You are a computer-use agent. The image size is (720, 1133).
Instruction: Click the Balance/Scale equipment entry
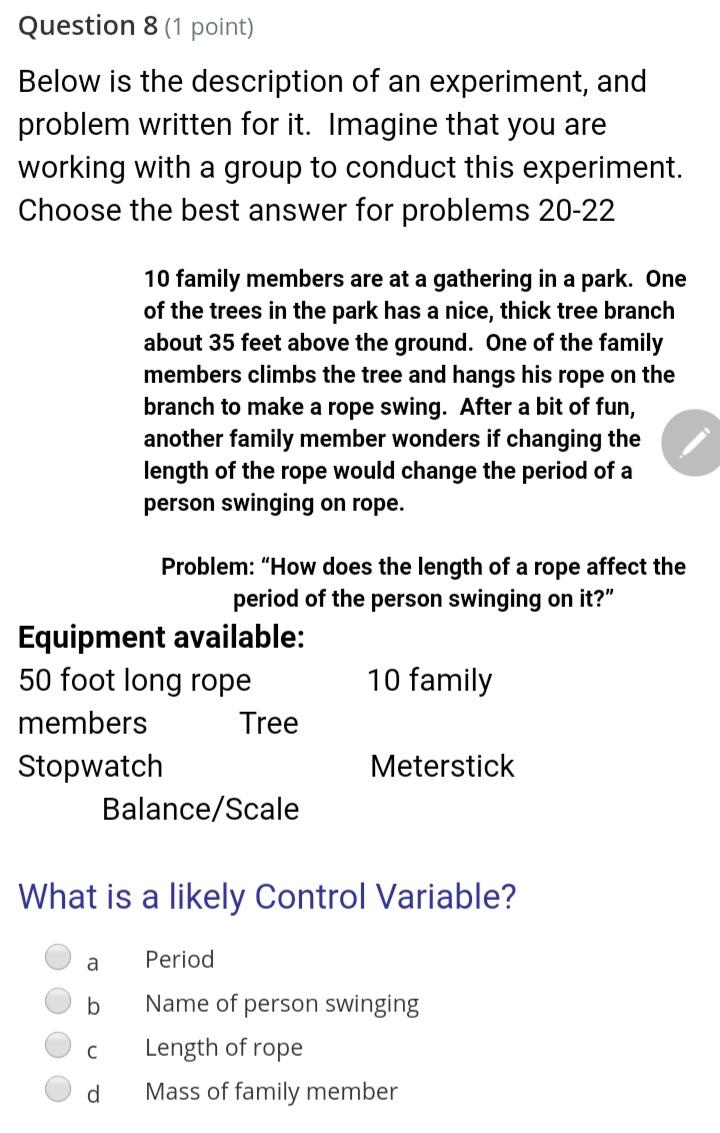coord(199,809)
